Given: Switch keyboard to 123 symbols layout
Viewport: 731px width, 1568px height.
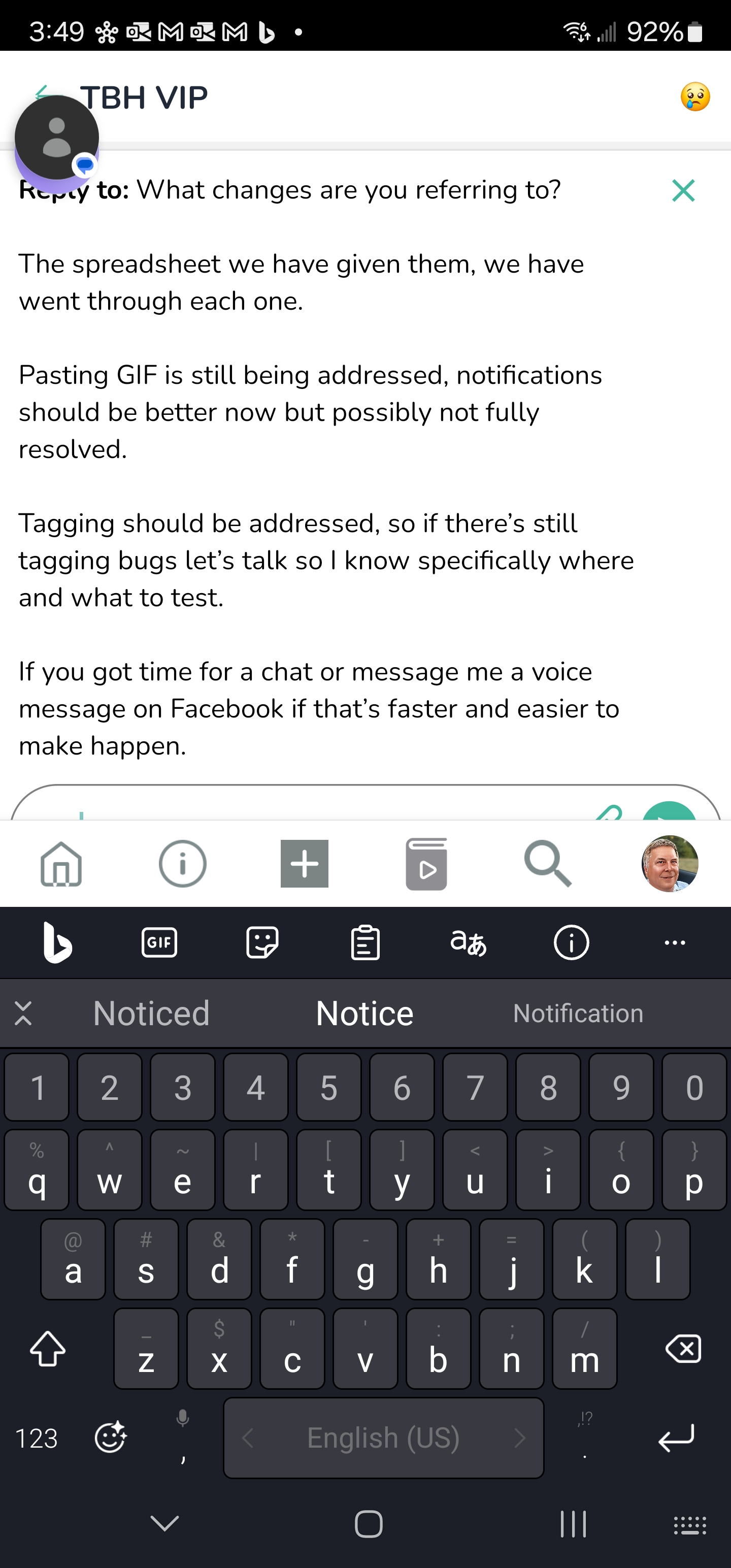Looking at the screenshot, I should point(37,1439).
